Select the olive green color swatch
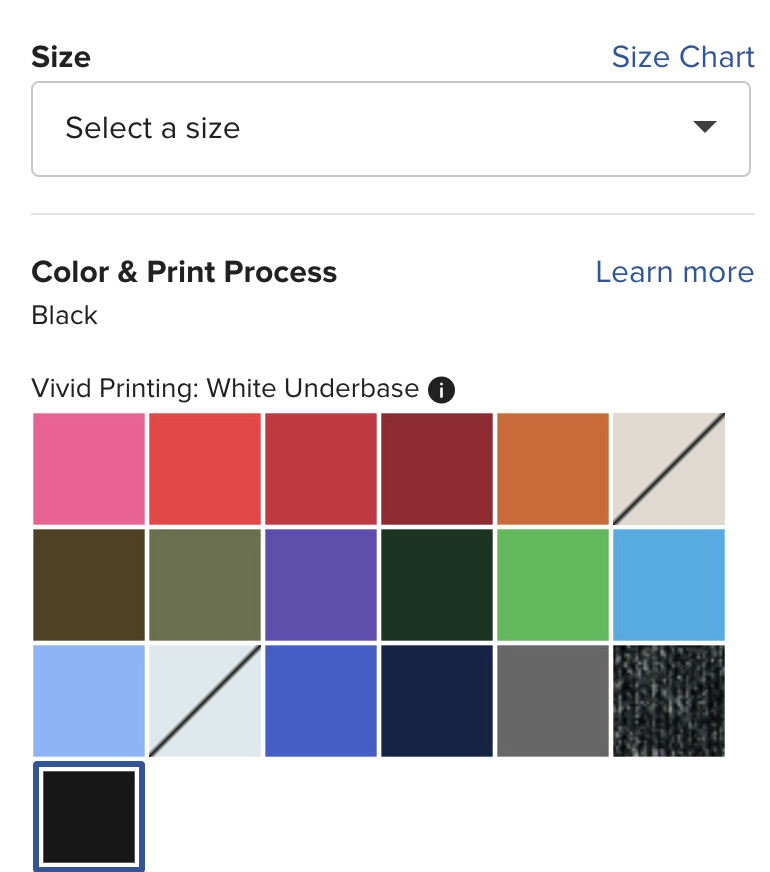 (205, 585)
